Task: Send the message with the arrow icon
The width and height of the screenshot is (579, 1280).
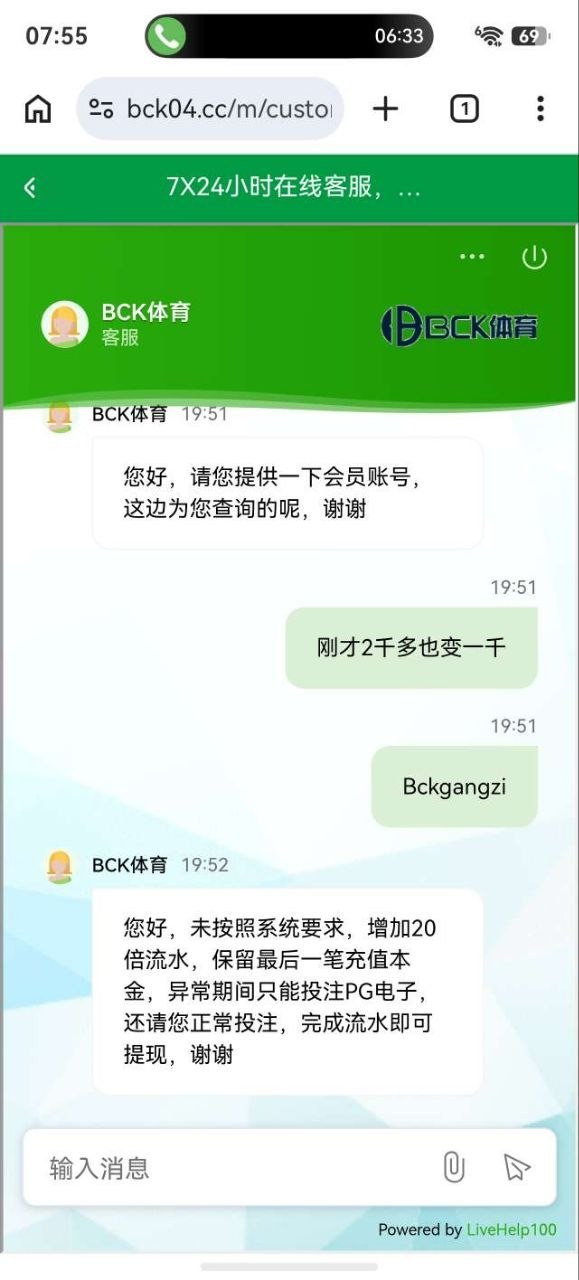Action: coord(516,1167)
